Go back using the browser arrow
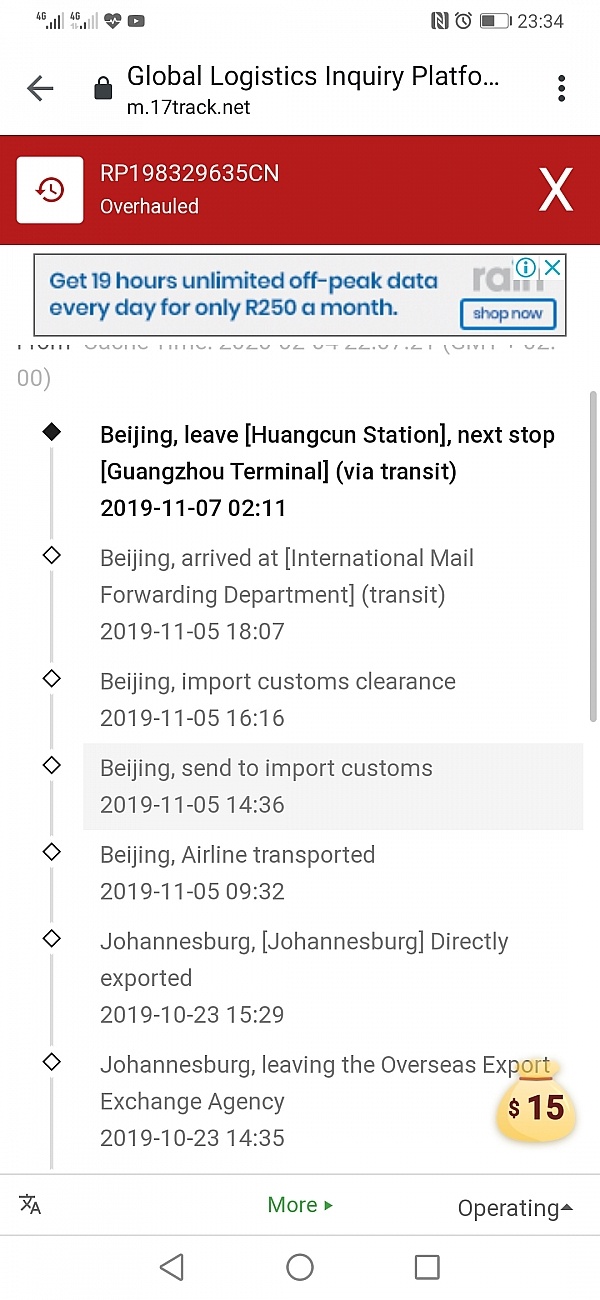The height and width of the screenshot is (1300, 600). tap(40, 88)
